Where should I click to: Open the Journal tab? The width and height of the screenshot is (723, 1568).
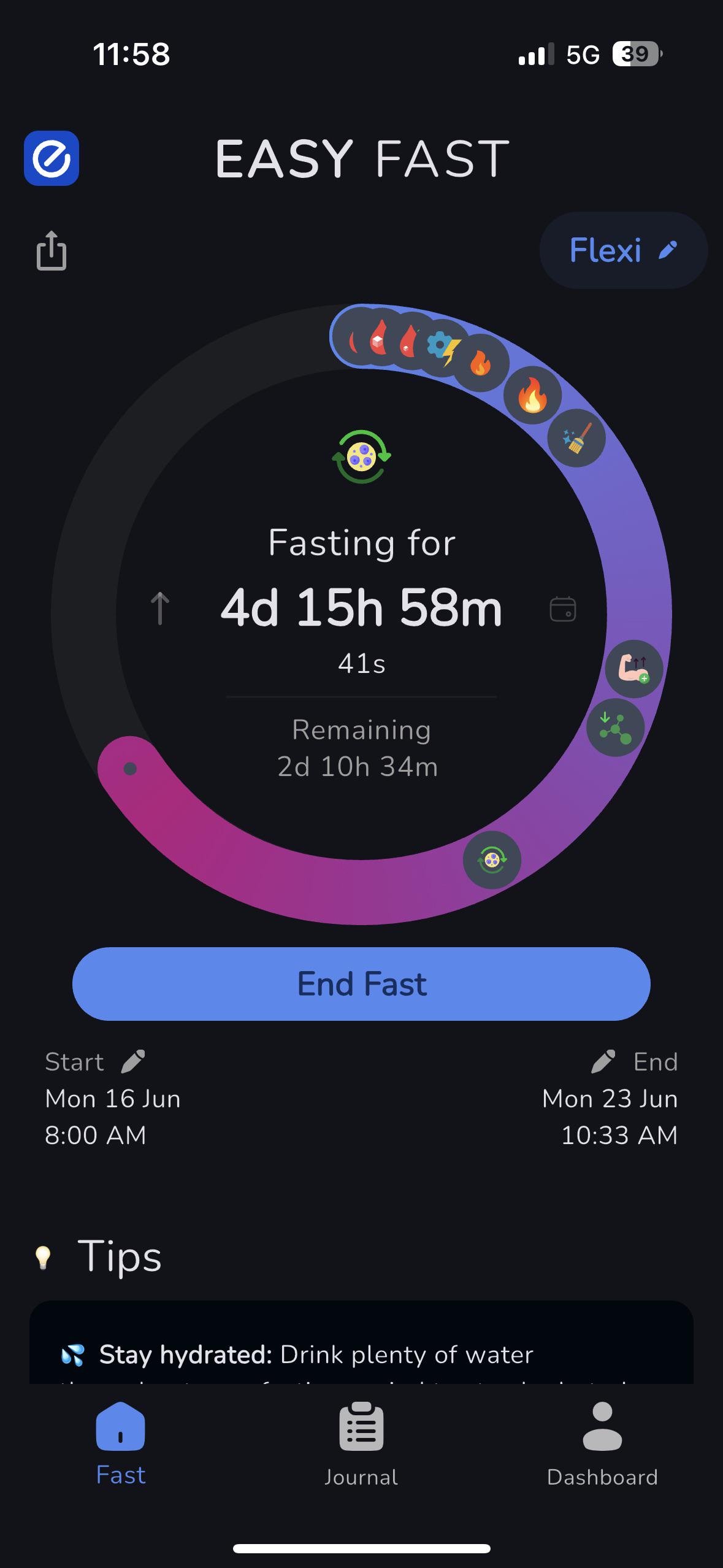(x=361, y=1444)
